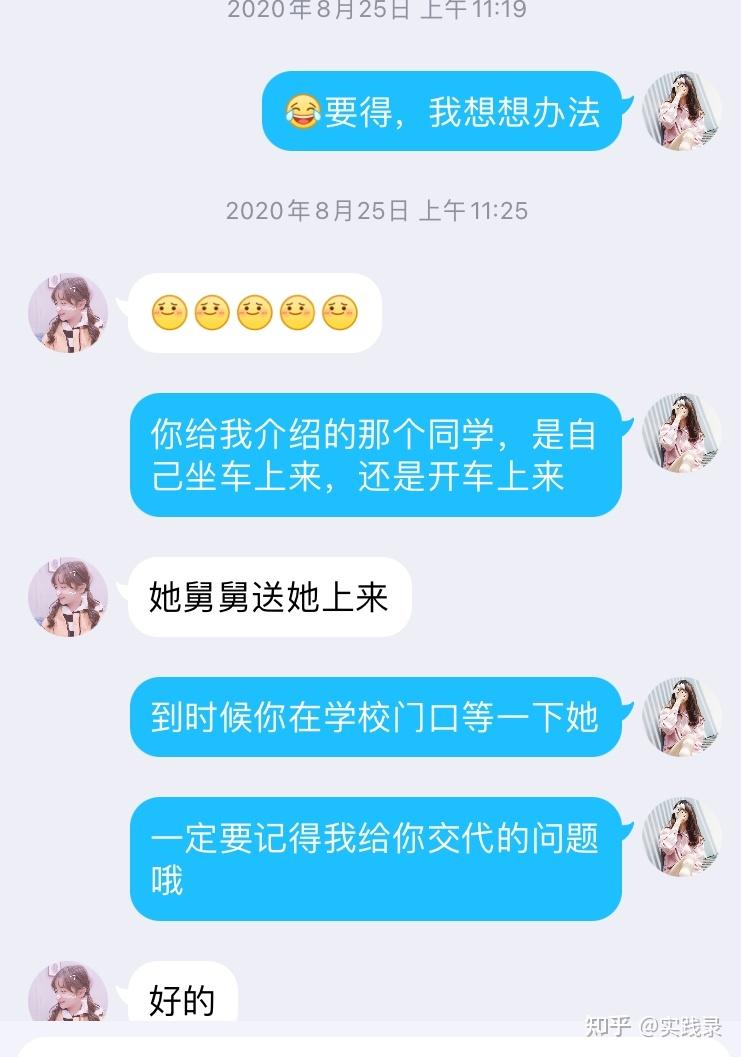Open sender avatar beside "要得，我想想办法"

pyautogui.click(x=682, y=111)
